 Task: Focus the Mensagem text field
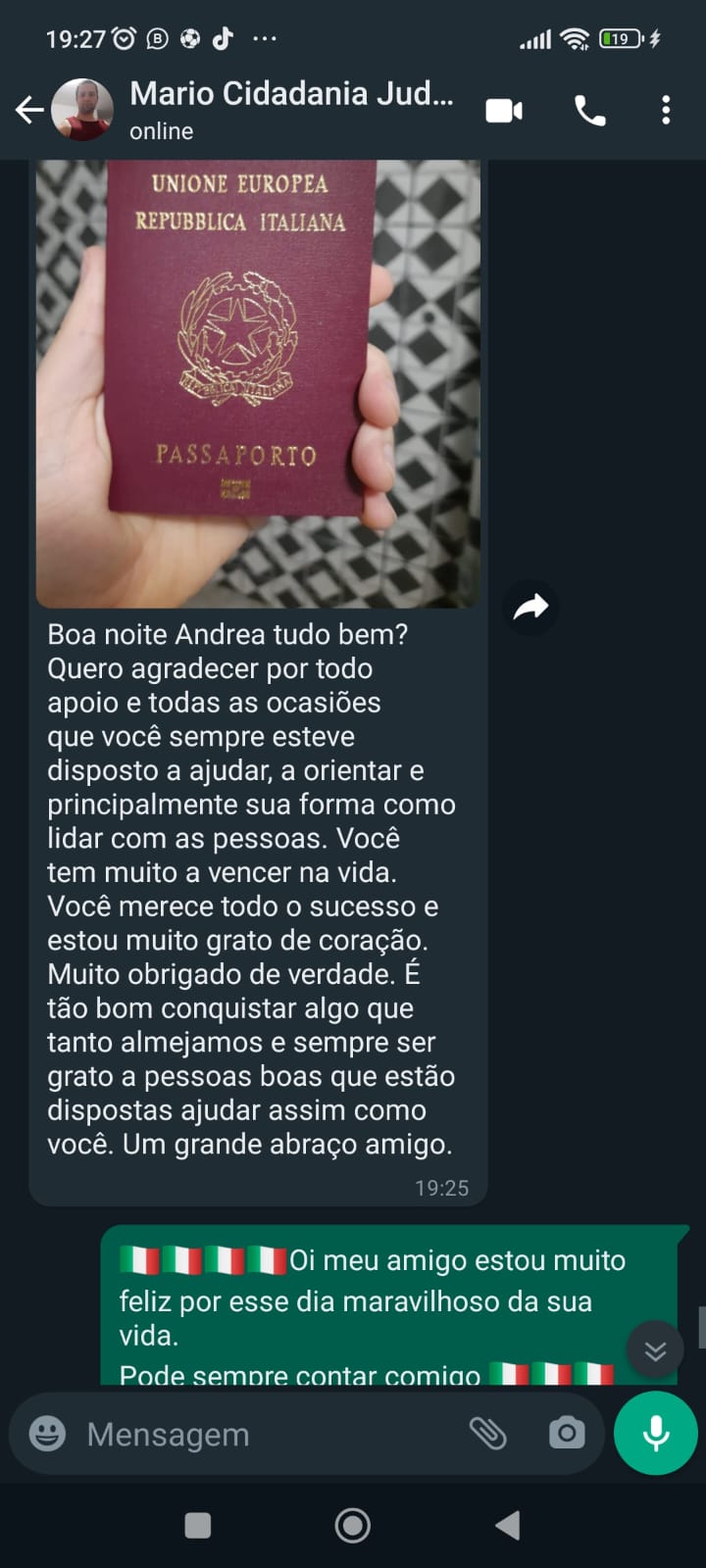pyautogui.click(x=265, y=1434)
